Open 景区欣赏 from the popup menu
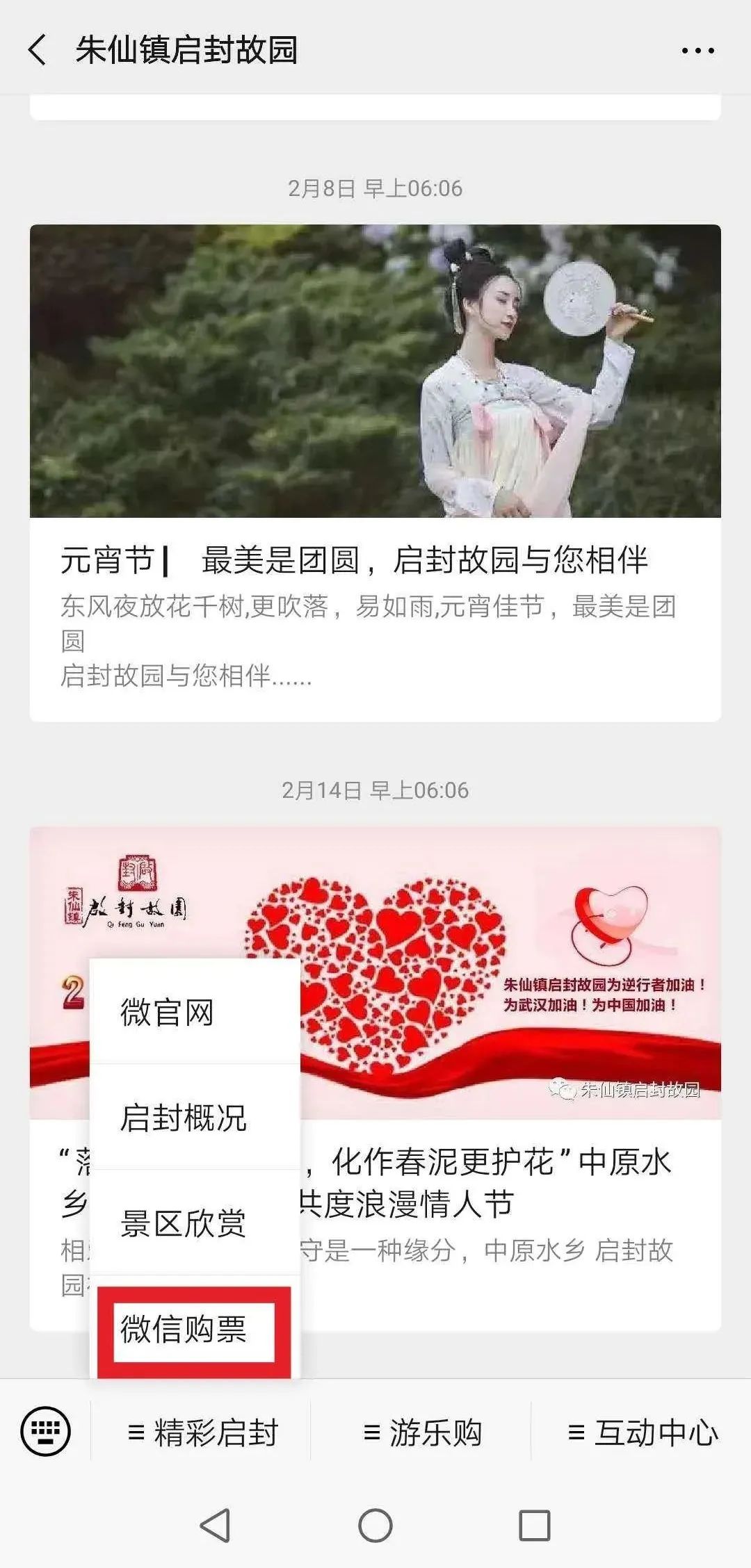Screen dimensions: 751x1568 (x=195, y=1223)
